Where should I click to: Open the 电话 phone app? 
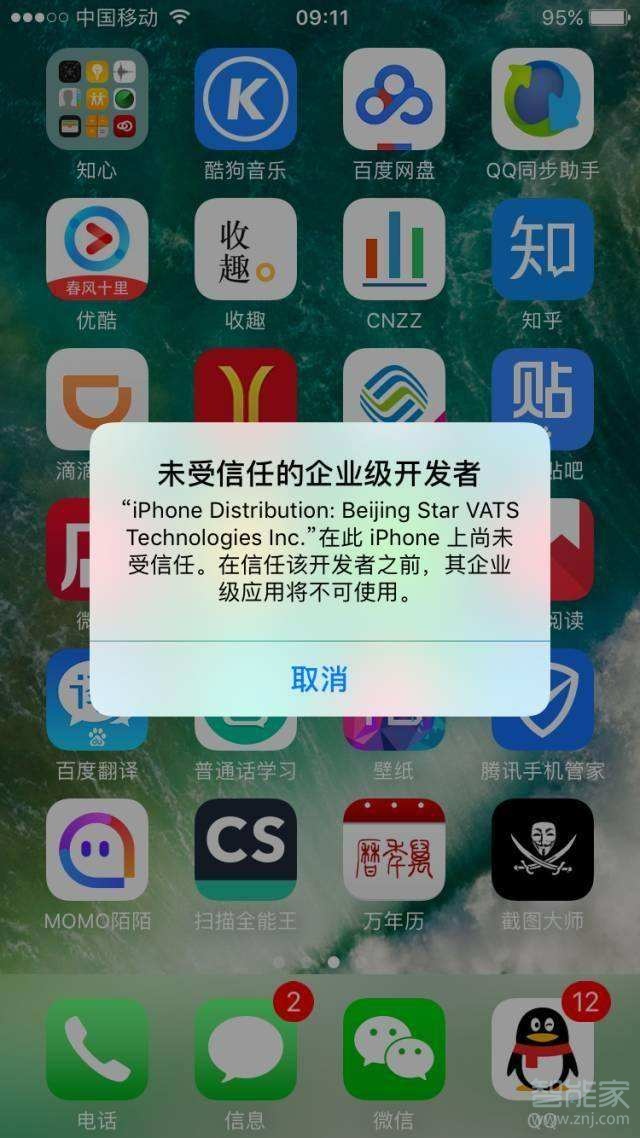[x=97, y=1048]
